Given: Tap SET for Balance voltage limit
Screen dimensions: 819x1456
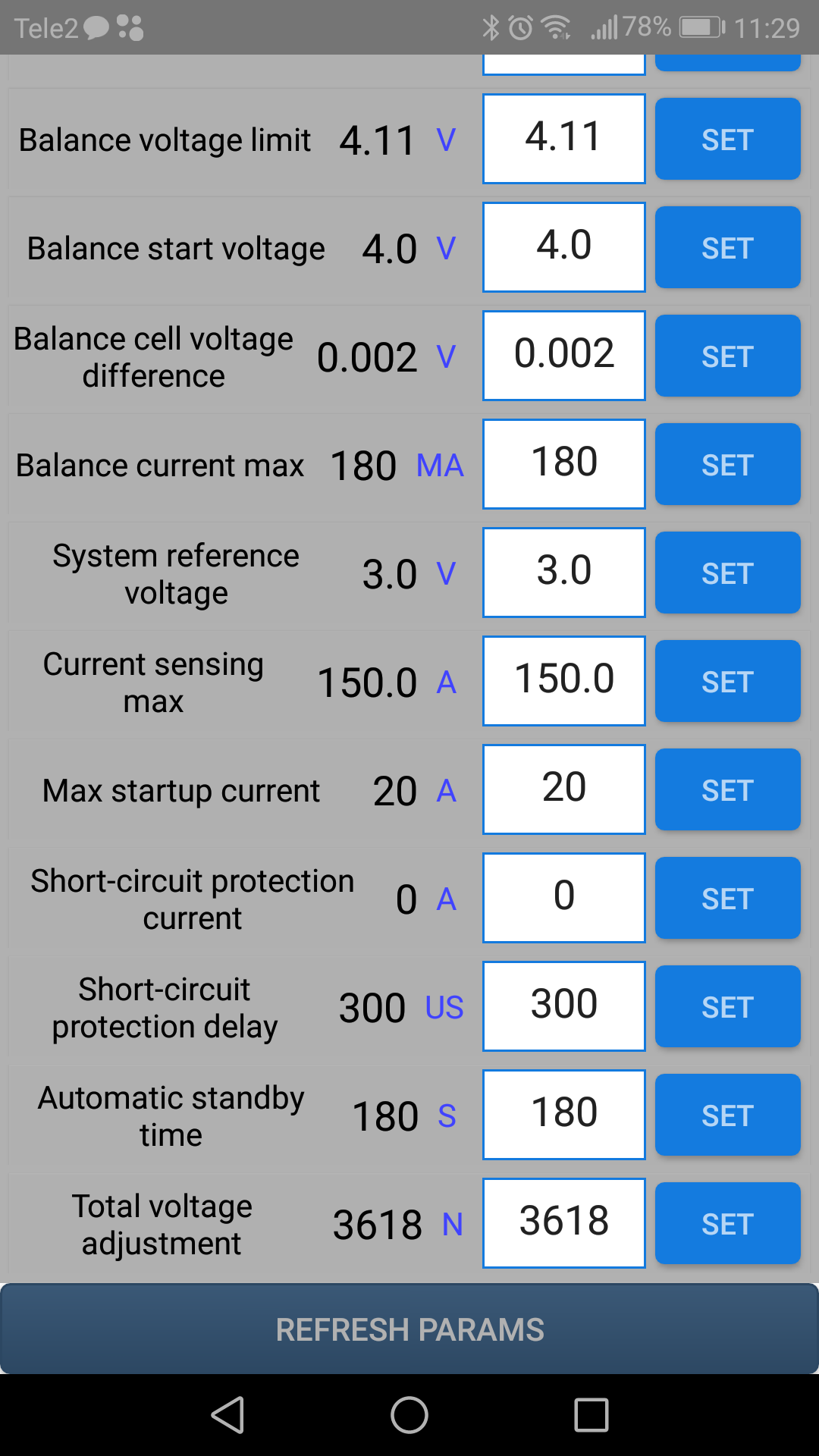Looking at the screenshot, I should (727, 140).
